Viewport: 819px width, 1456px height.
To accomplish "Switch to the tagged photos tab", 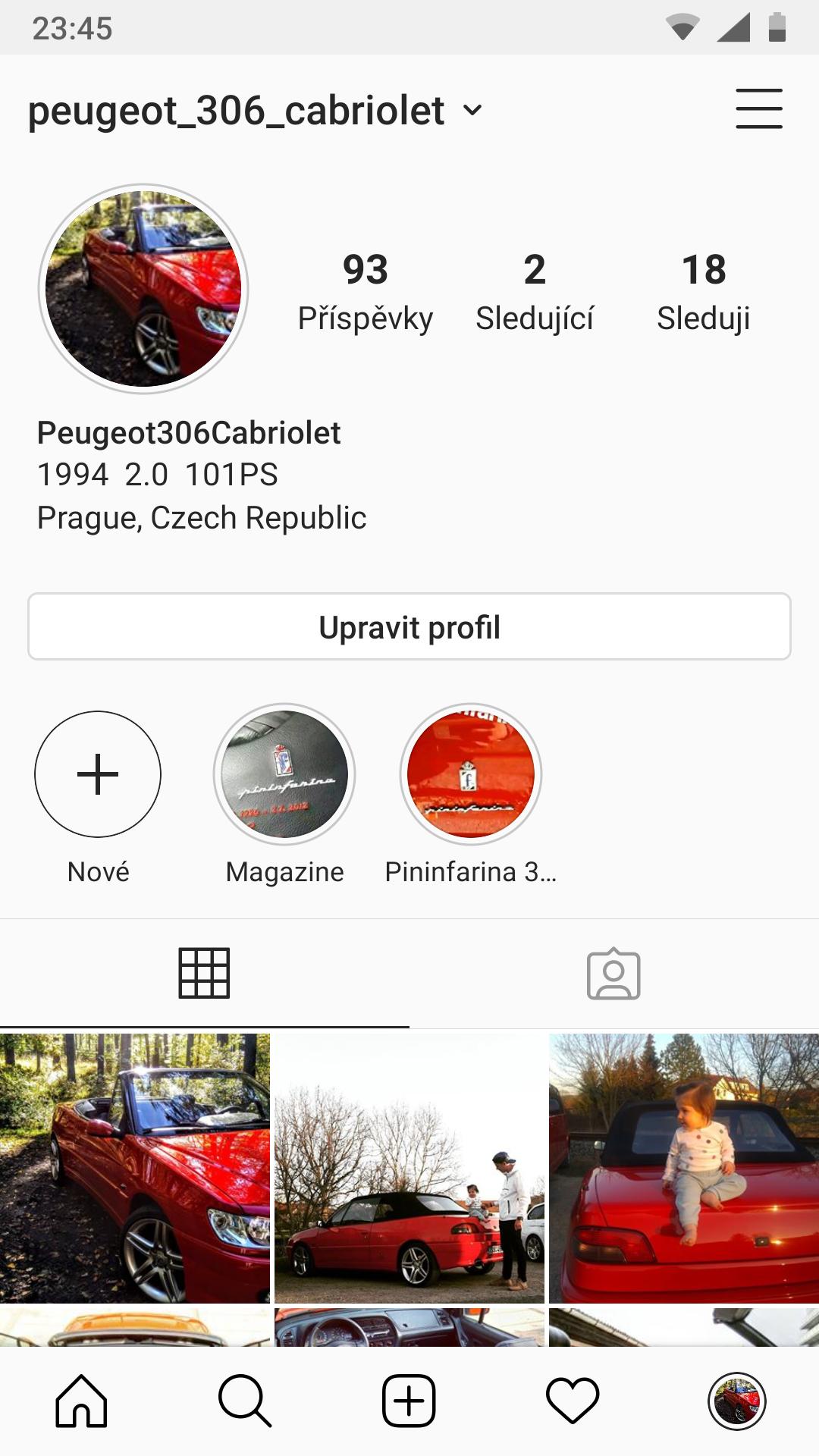I will point(613,974).
